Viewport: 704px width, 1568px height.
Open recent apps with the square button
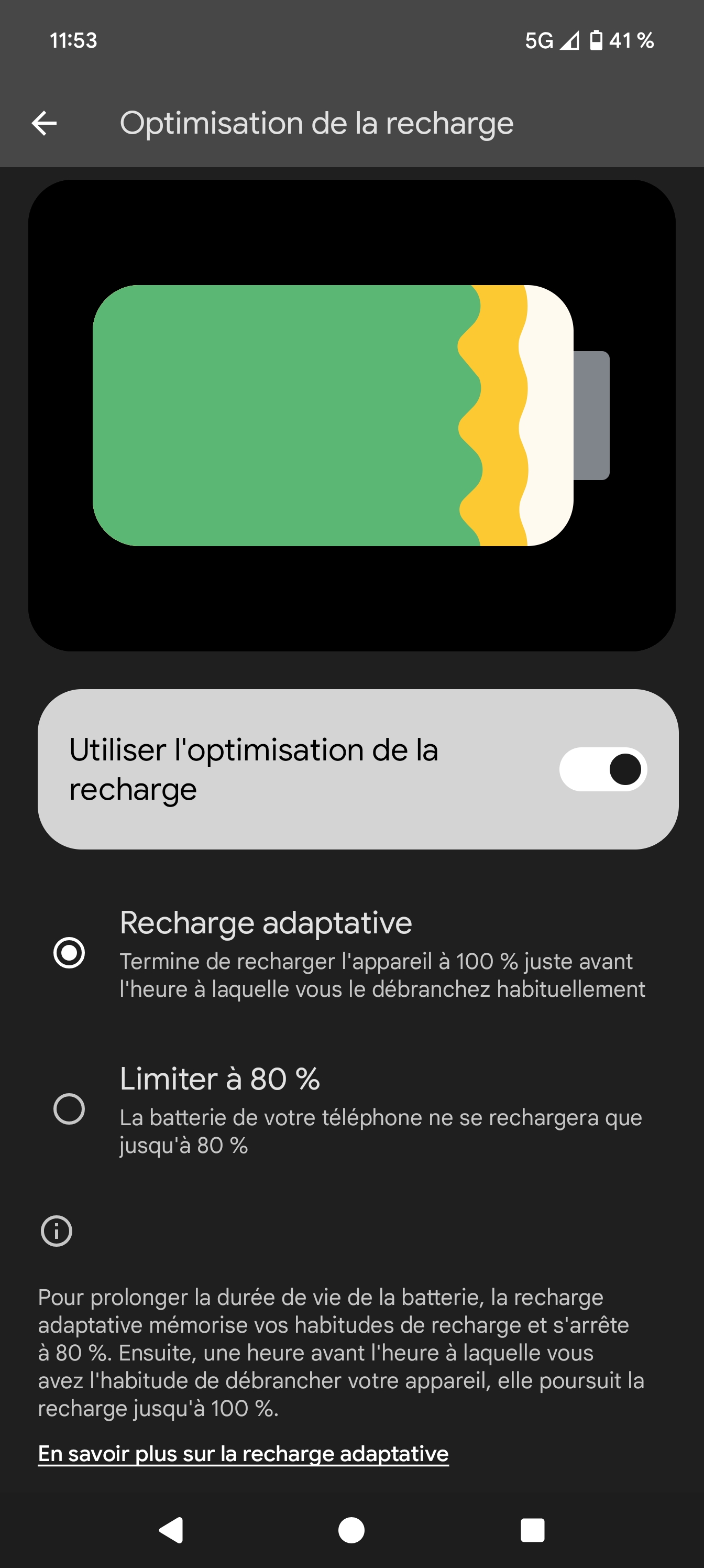point(532,1530)
